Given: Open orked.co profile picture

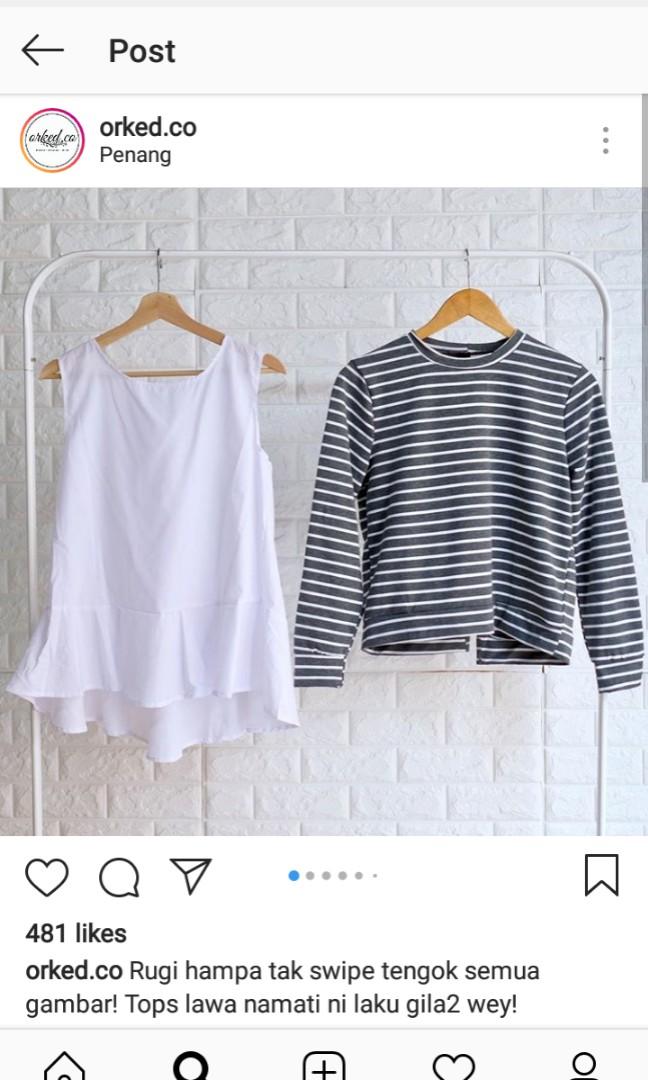Looking at the screenshot, I should click(52, 141).
